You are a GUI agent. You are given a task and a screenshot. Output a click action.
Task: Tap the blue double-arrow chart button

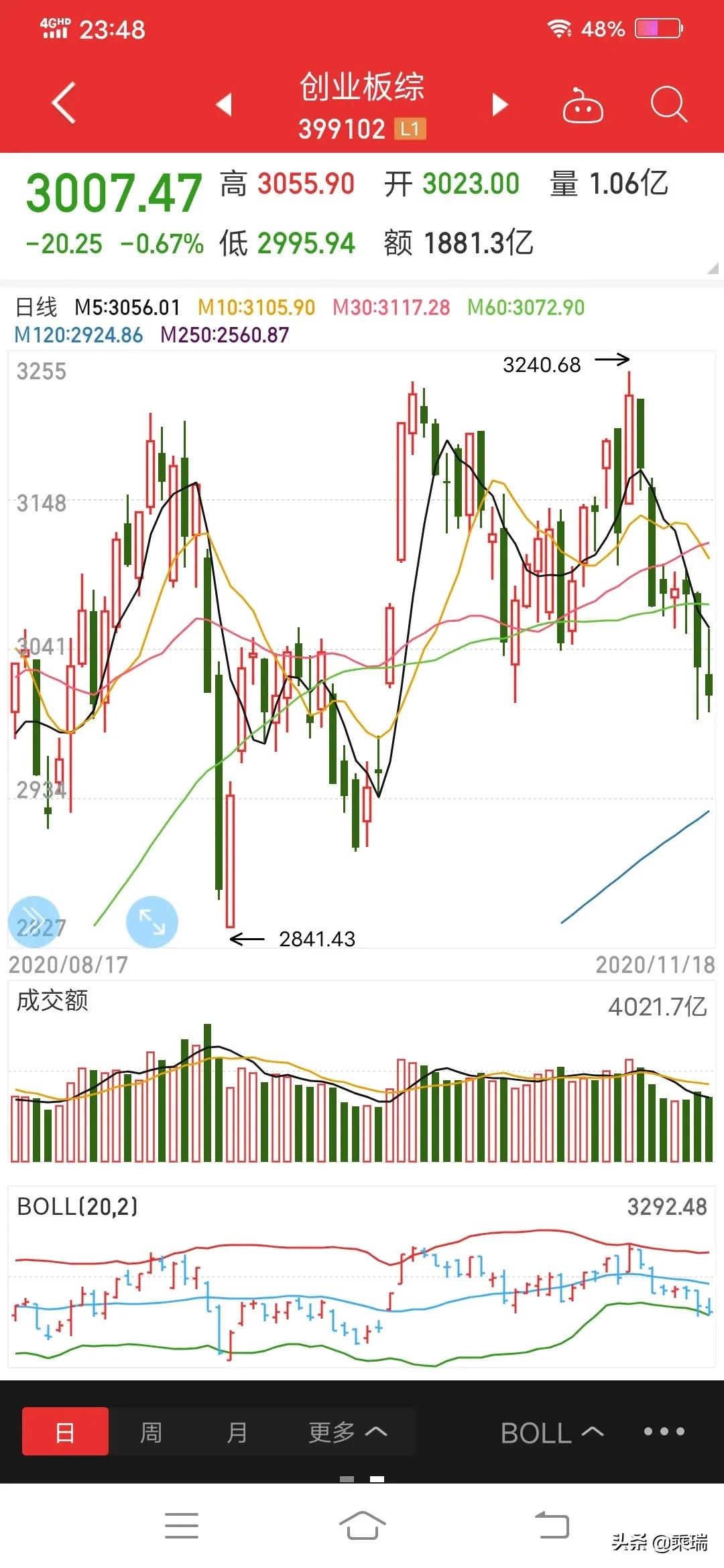tap(34, 921)
